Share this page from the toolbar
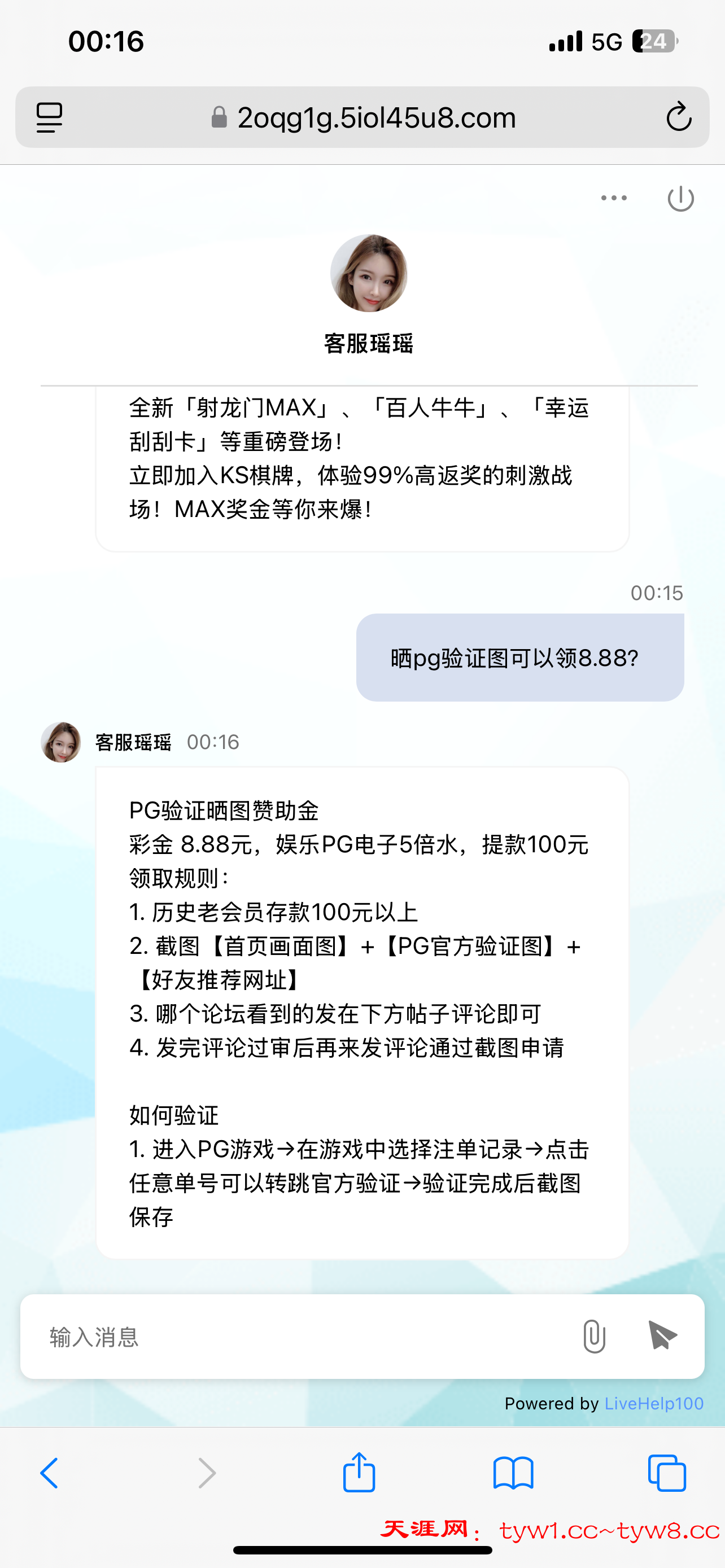This screenshot has height=1568, width=725. (359, 1473)
